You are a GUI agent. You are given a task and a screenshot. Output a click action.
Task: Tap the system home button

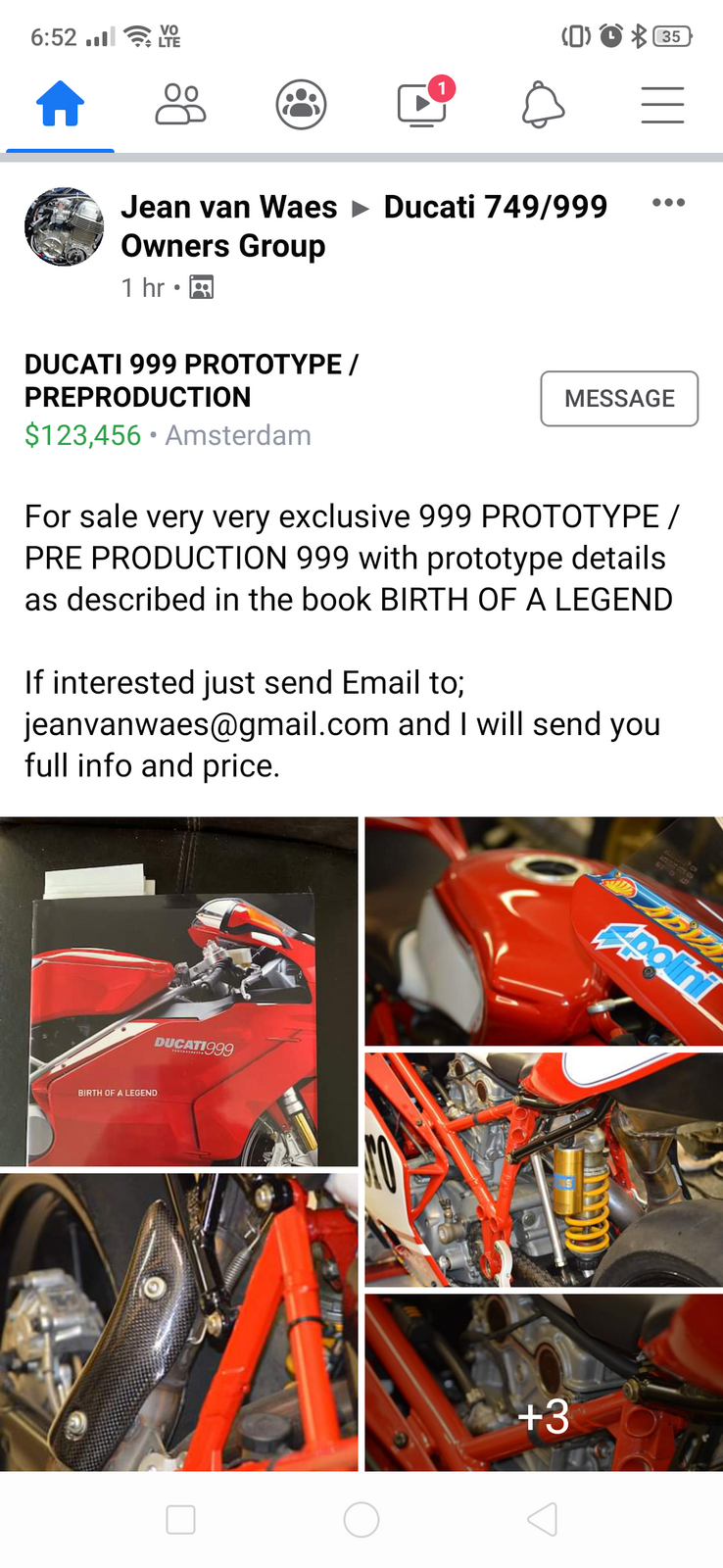(361, 1519)
